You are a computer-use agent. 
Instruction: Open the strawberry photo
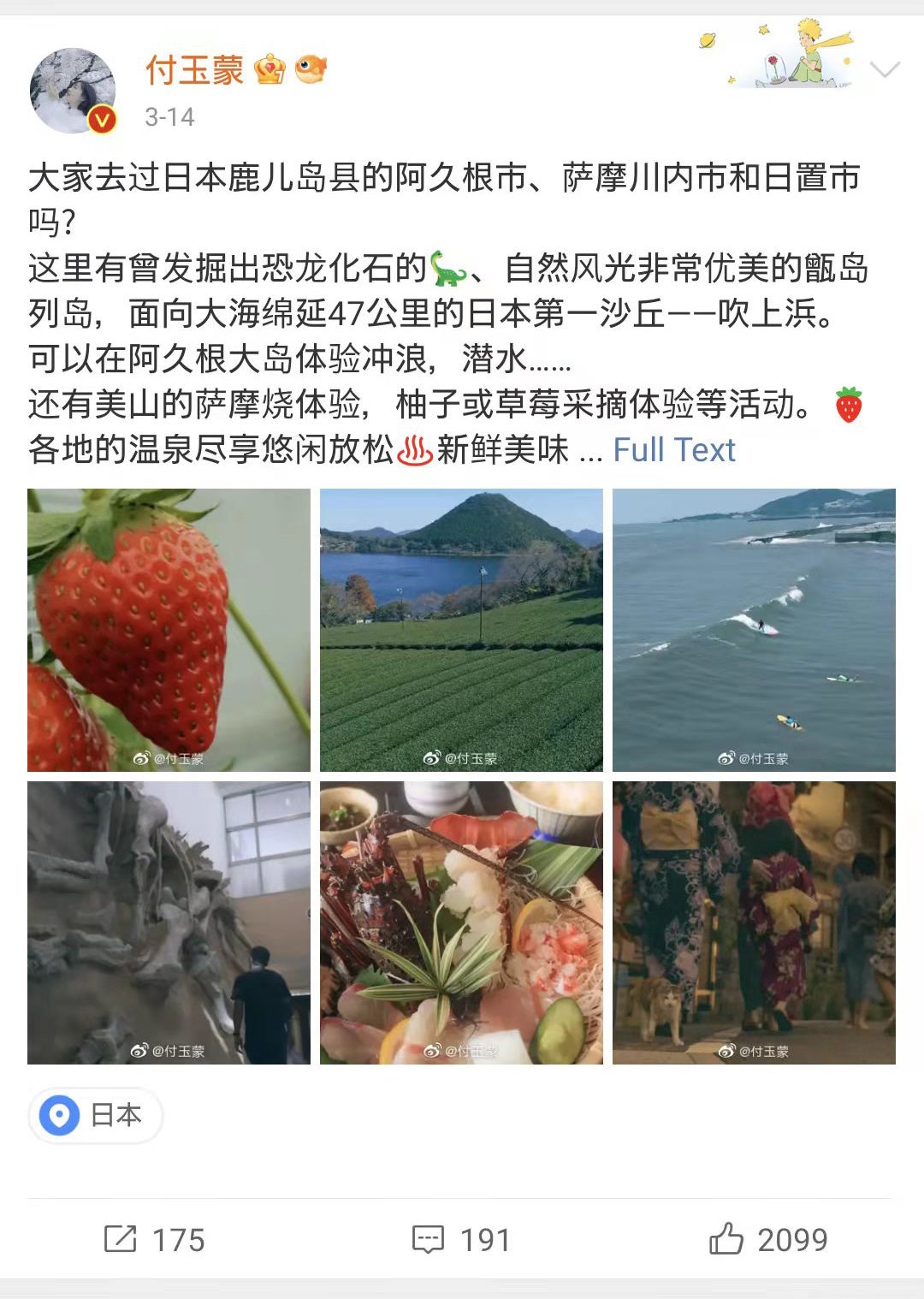169,630
